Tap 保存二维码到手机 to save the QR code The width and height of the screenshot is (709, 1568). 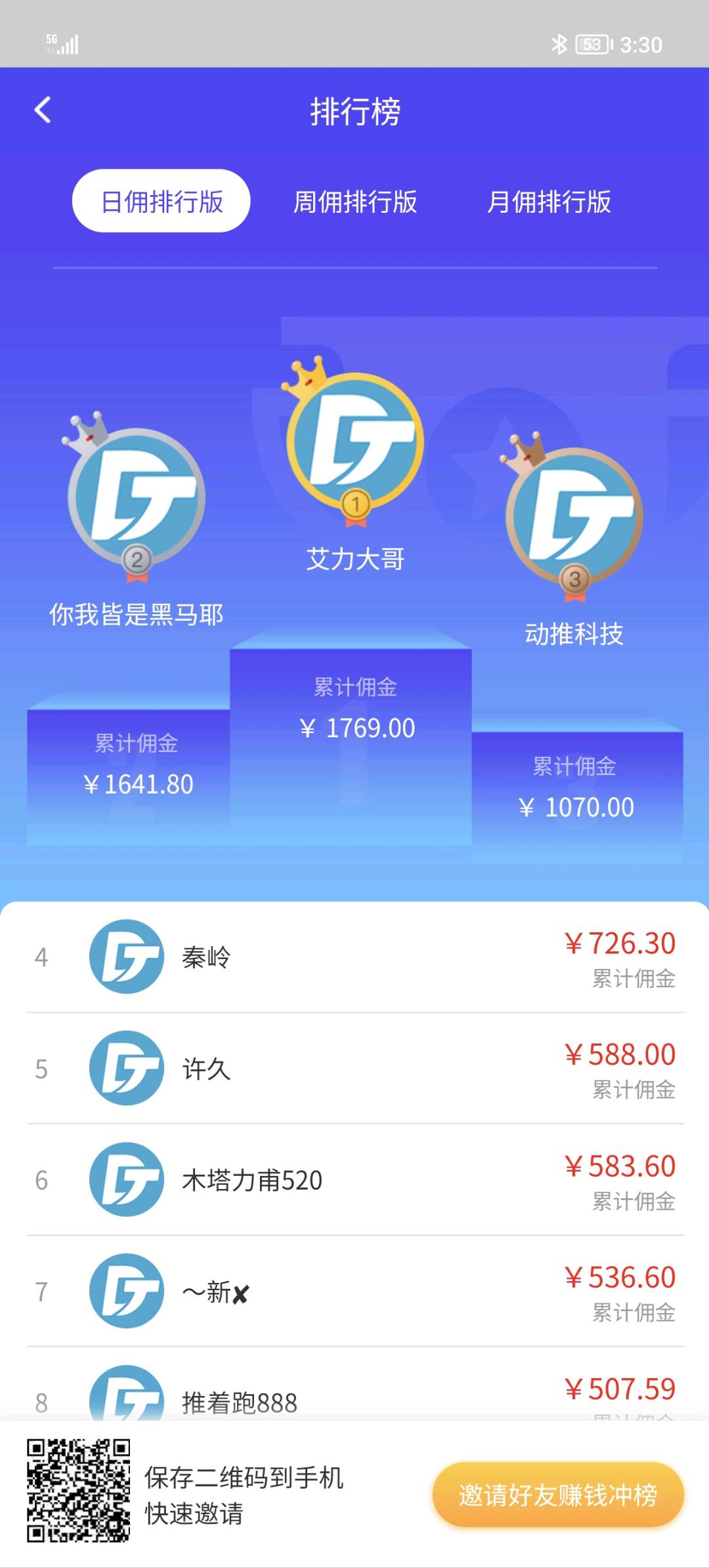(244, 1478)
